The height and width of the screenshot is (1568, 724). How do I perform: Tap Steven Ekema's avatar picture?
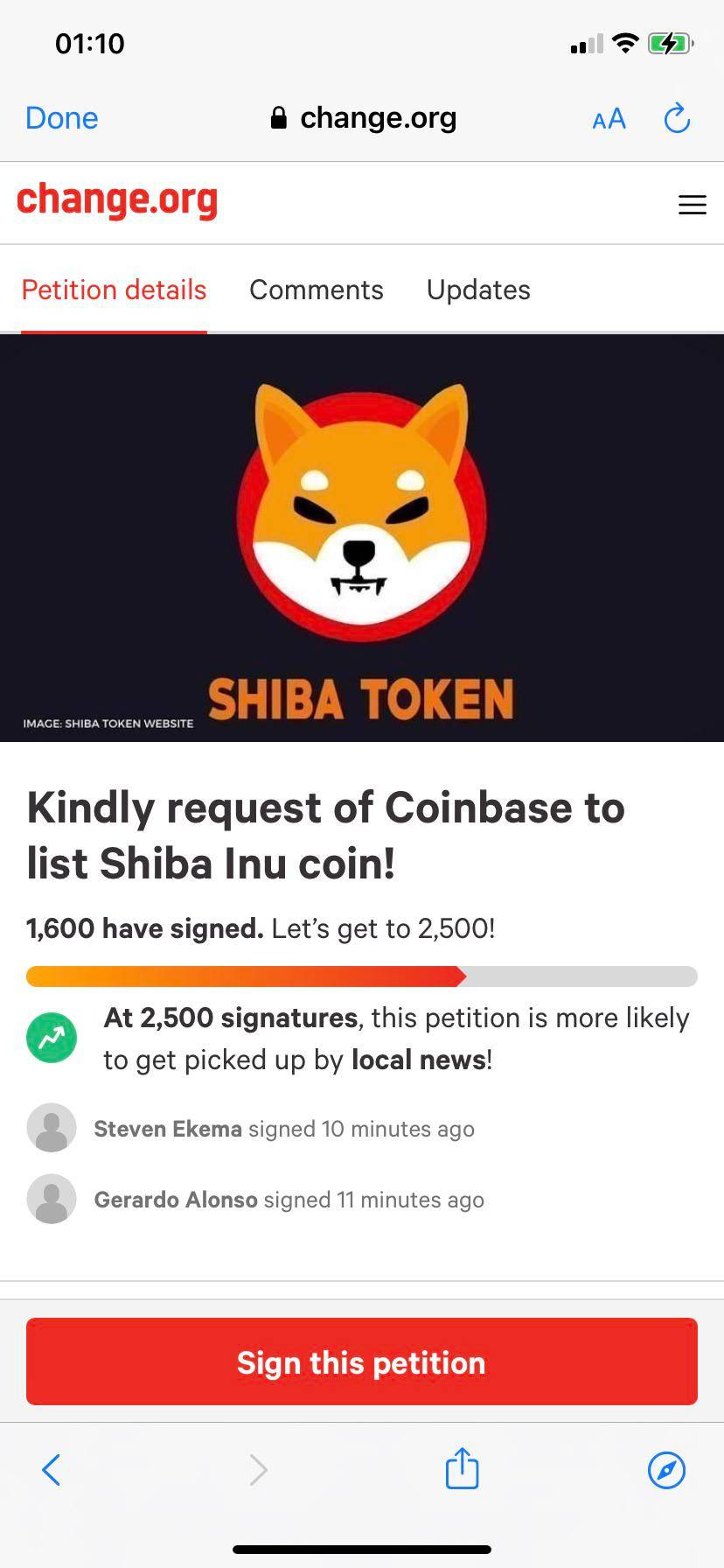tap(52, 1128)
